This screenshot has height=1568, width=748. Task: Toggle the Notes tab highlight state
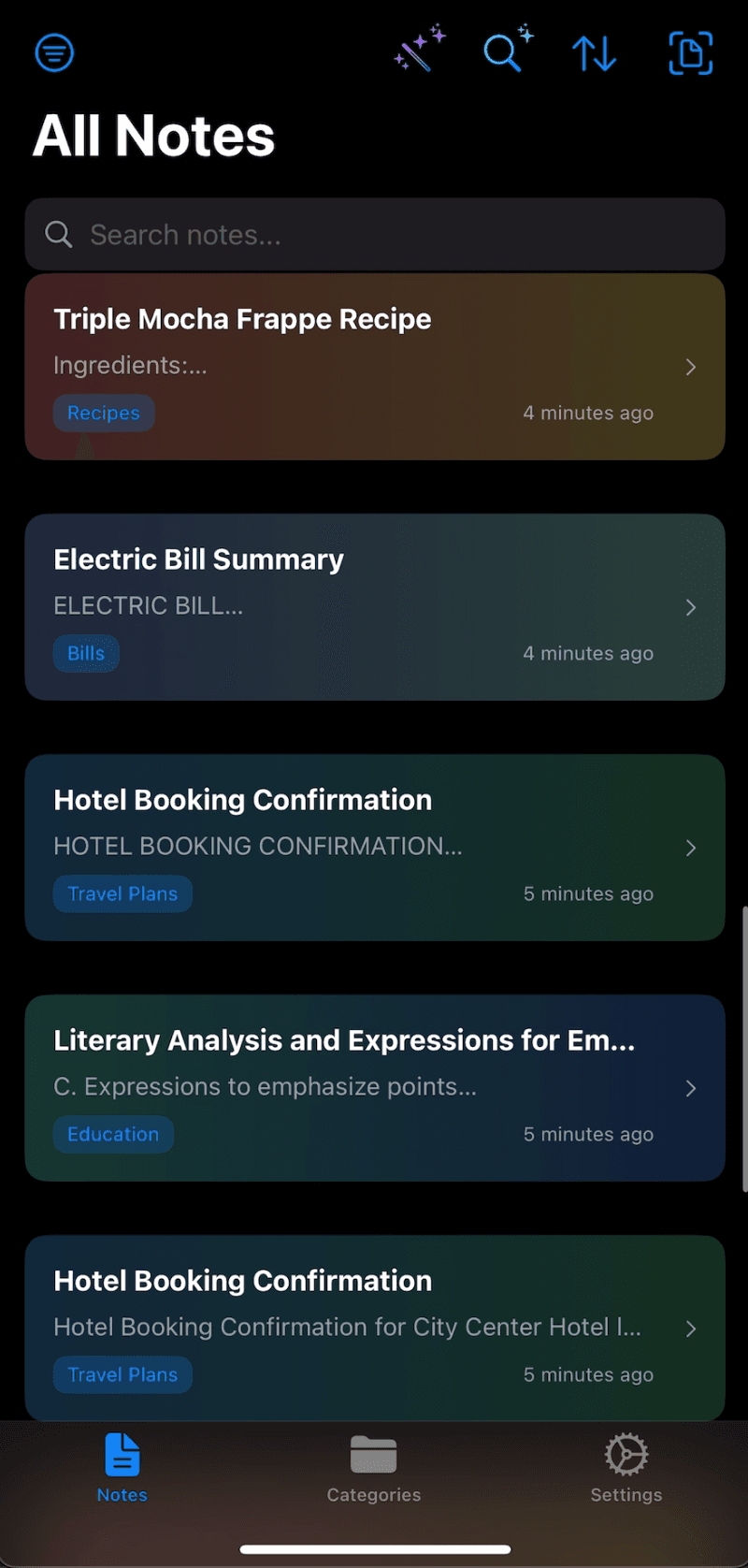click(122, 1469)
